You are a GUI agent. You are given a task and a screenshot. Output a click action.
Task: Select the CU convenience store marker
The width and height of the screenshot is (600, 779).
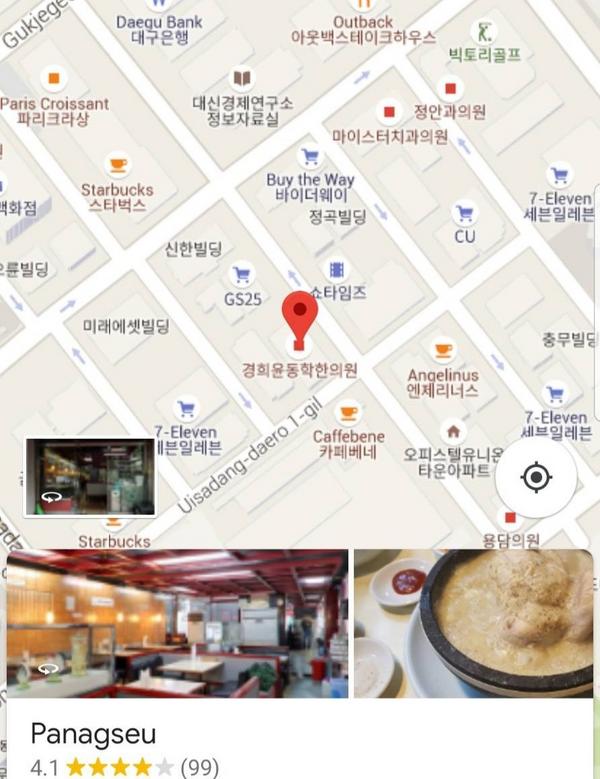click(464, 213)
